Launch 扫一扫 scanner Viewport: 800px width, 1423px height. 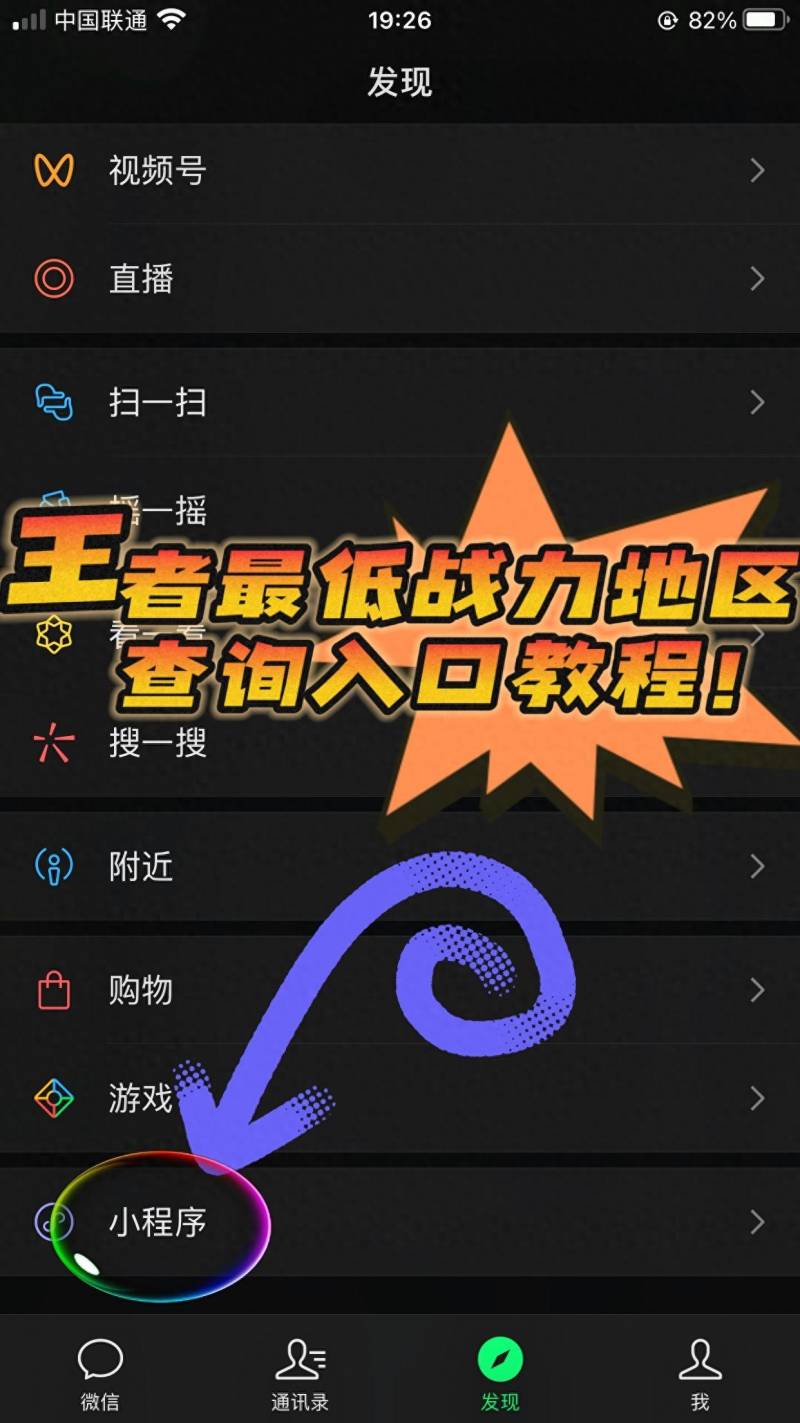[x=400, y=402]
